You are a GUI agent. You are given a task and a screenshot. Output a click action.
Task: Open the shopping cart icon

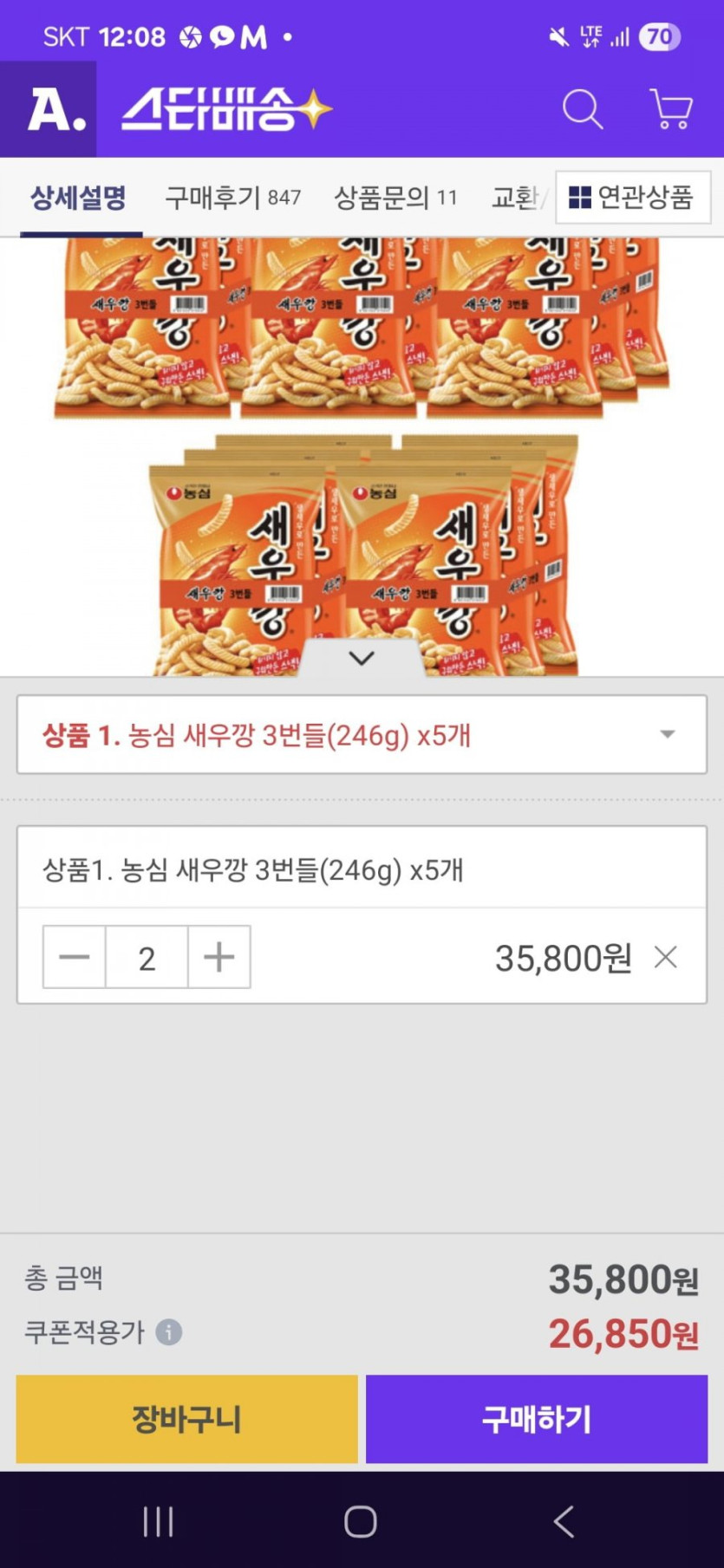click(670, 109)
